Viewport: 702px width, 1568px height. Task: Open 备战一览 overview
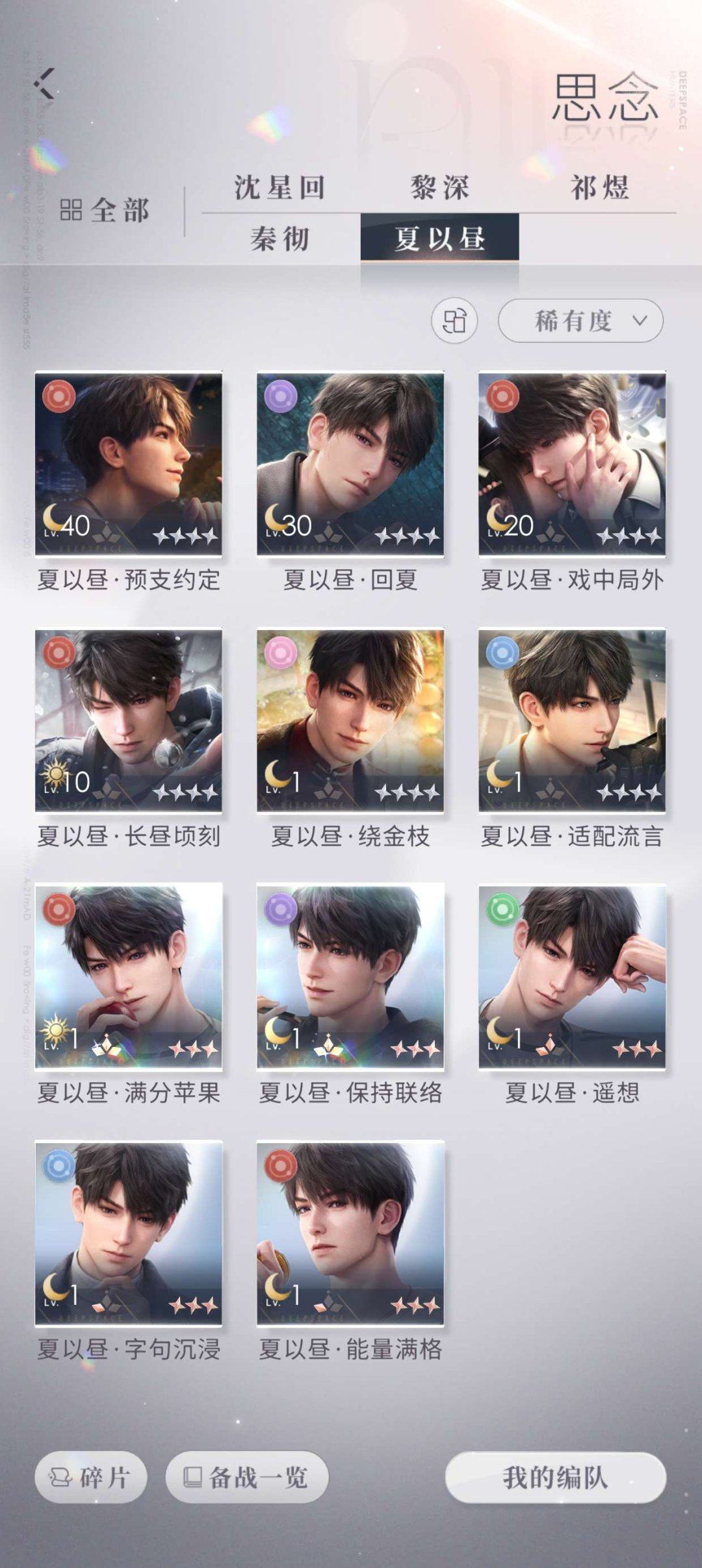click(x=247, y=1477)
